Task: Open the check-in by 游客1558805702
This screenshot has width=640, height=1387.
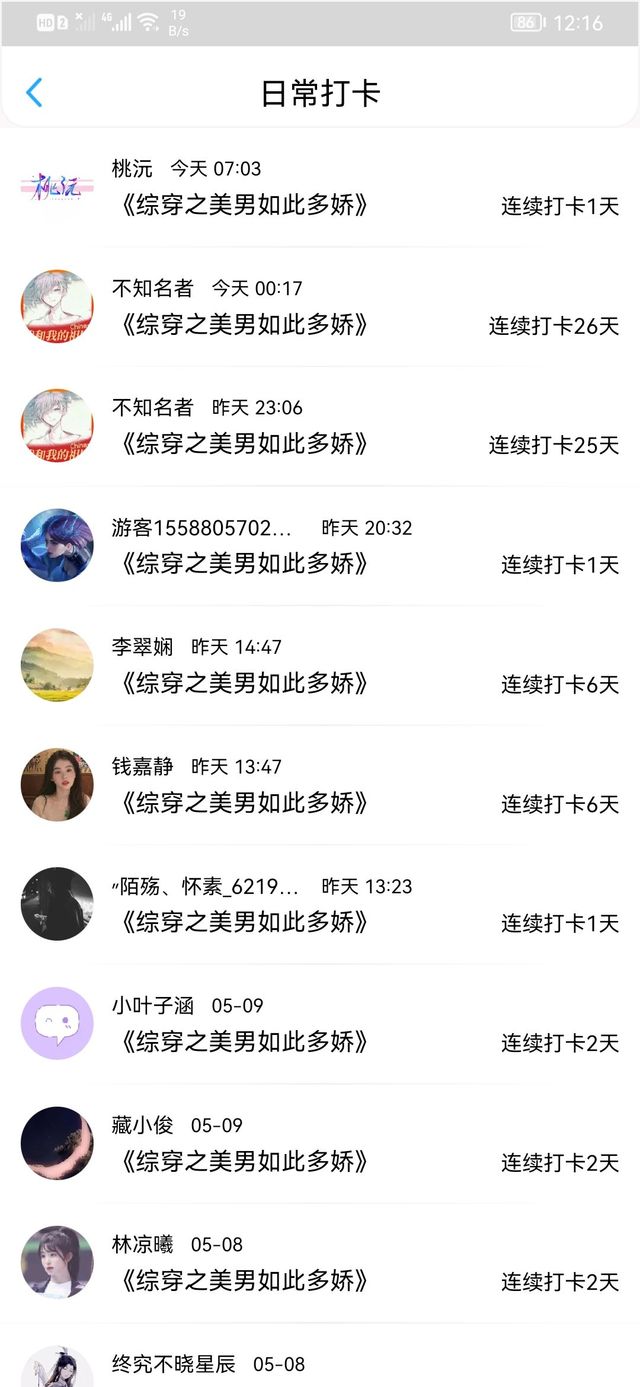Action: [320, 546]
